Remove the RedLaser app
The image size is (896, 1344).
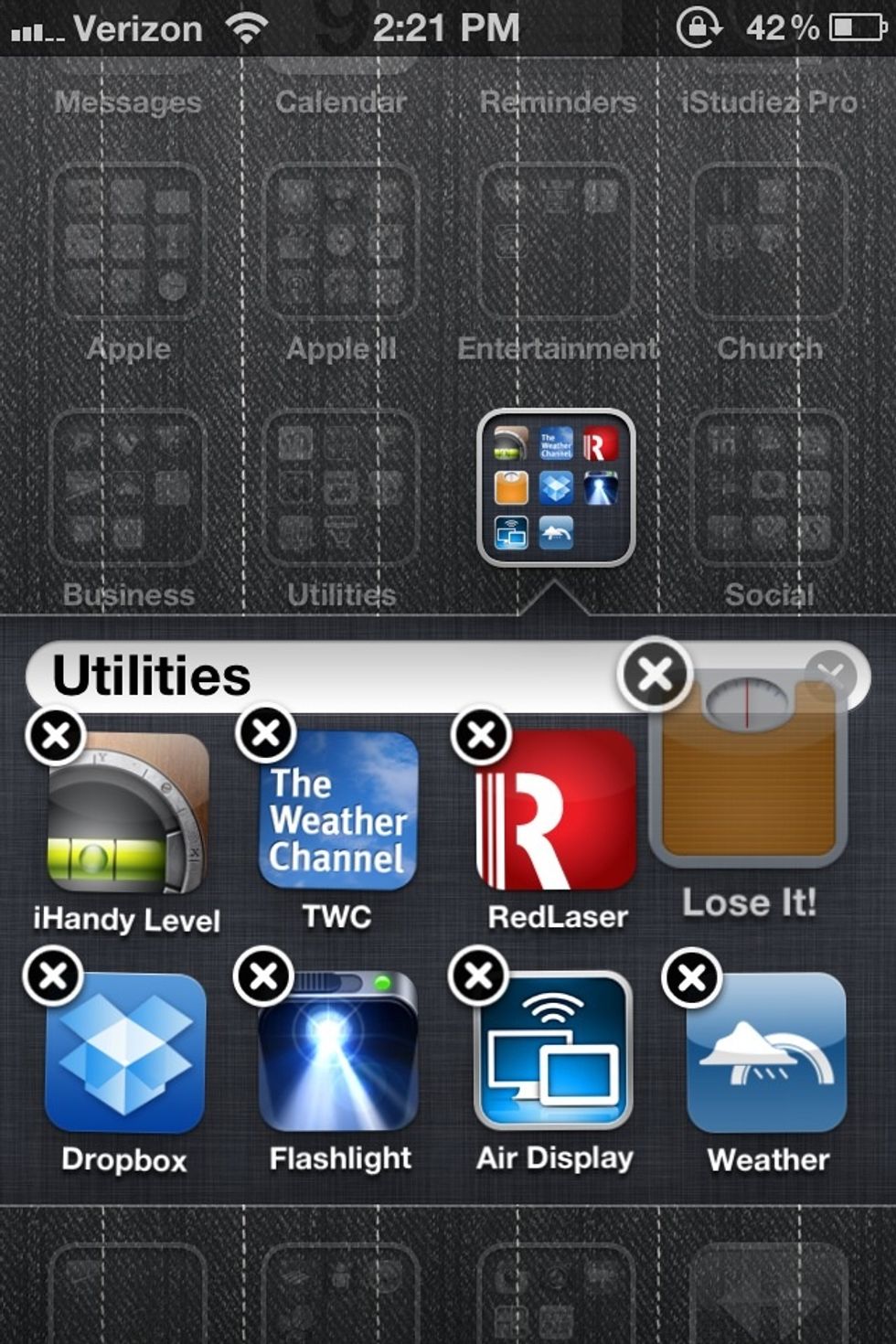pos(481,734)
